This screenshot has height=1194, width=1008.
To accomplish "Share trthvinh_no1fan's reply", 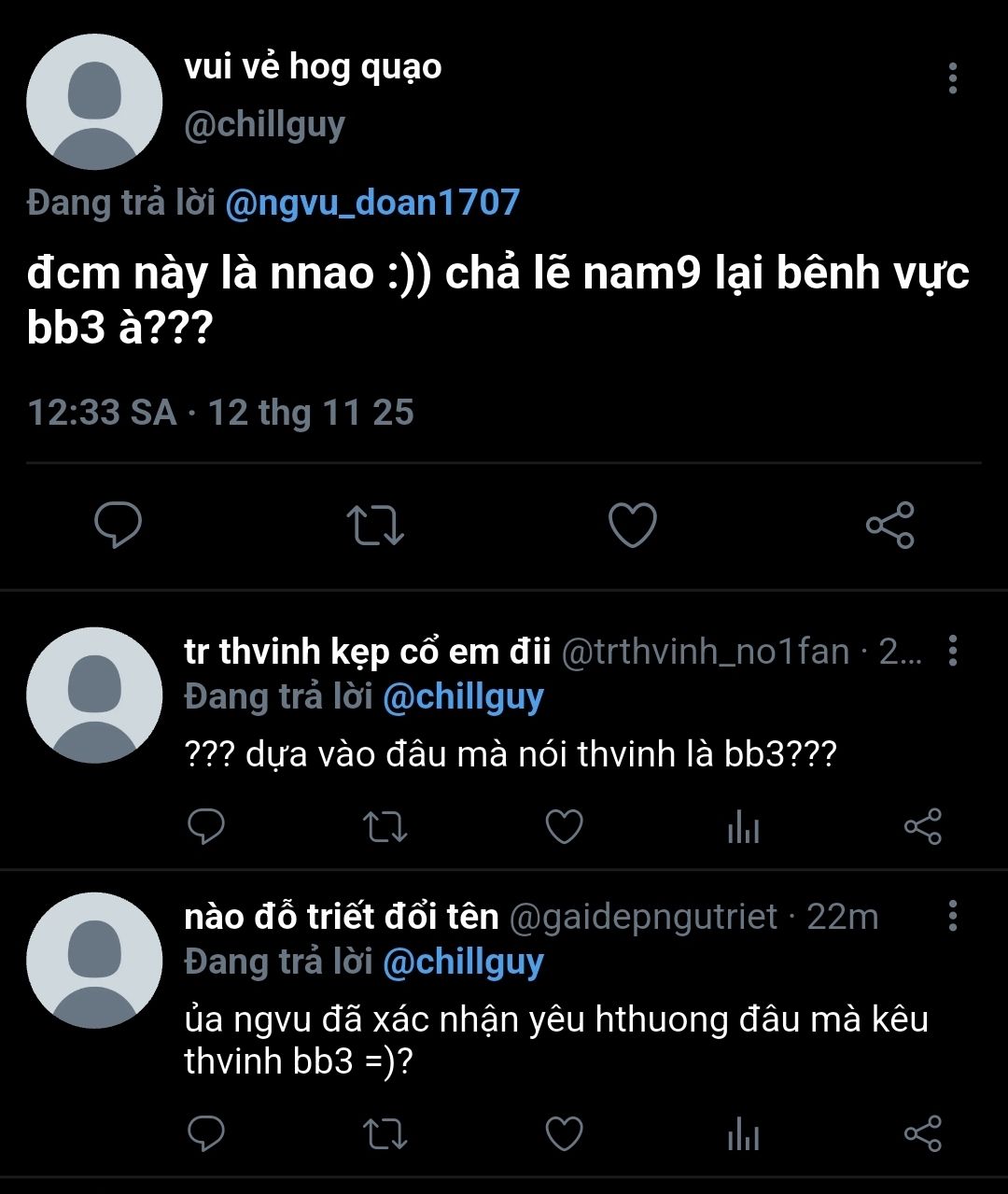I will click(x=923, y=827).
